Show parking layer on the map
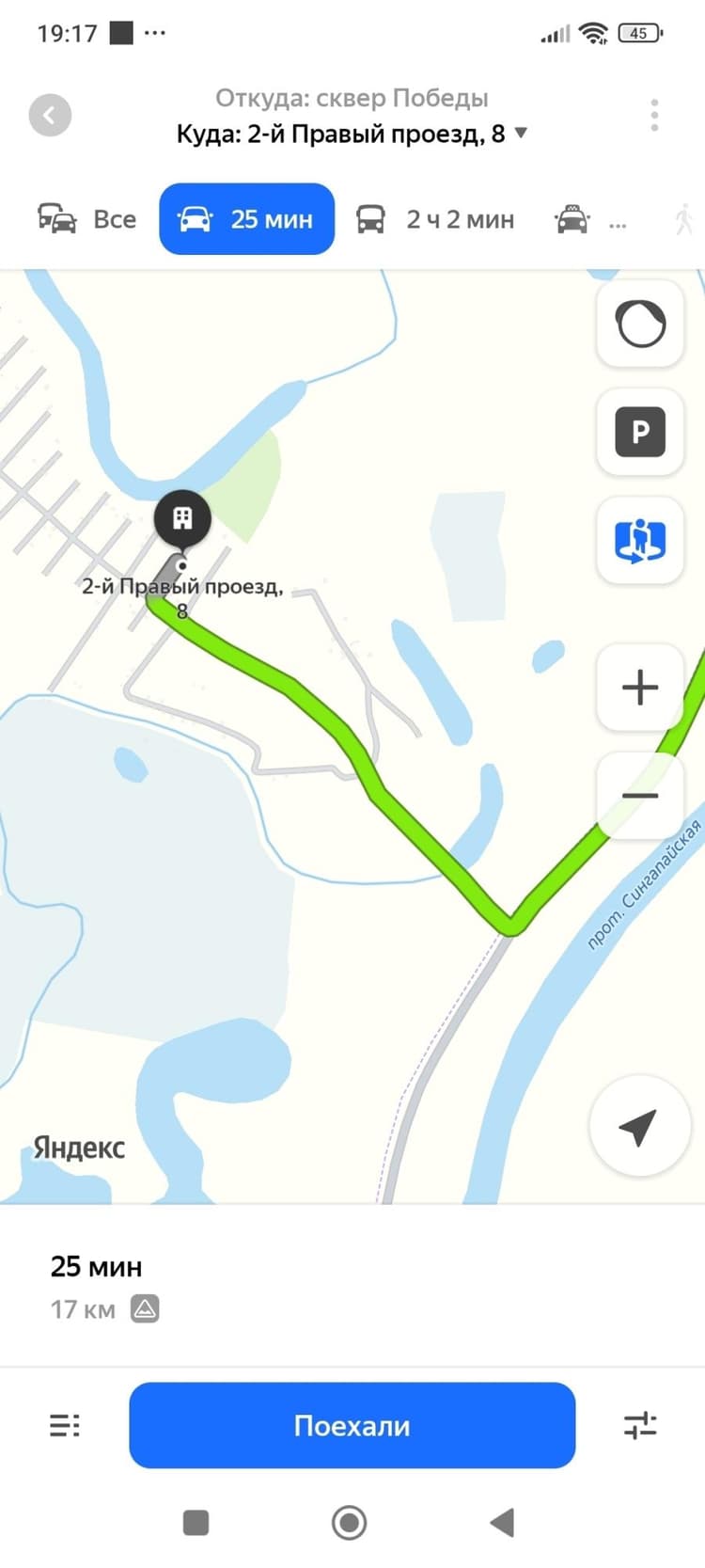This screenshot has width=705, height=1568. pos(640,432)
